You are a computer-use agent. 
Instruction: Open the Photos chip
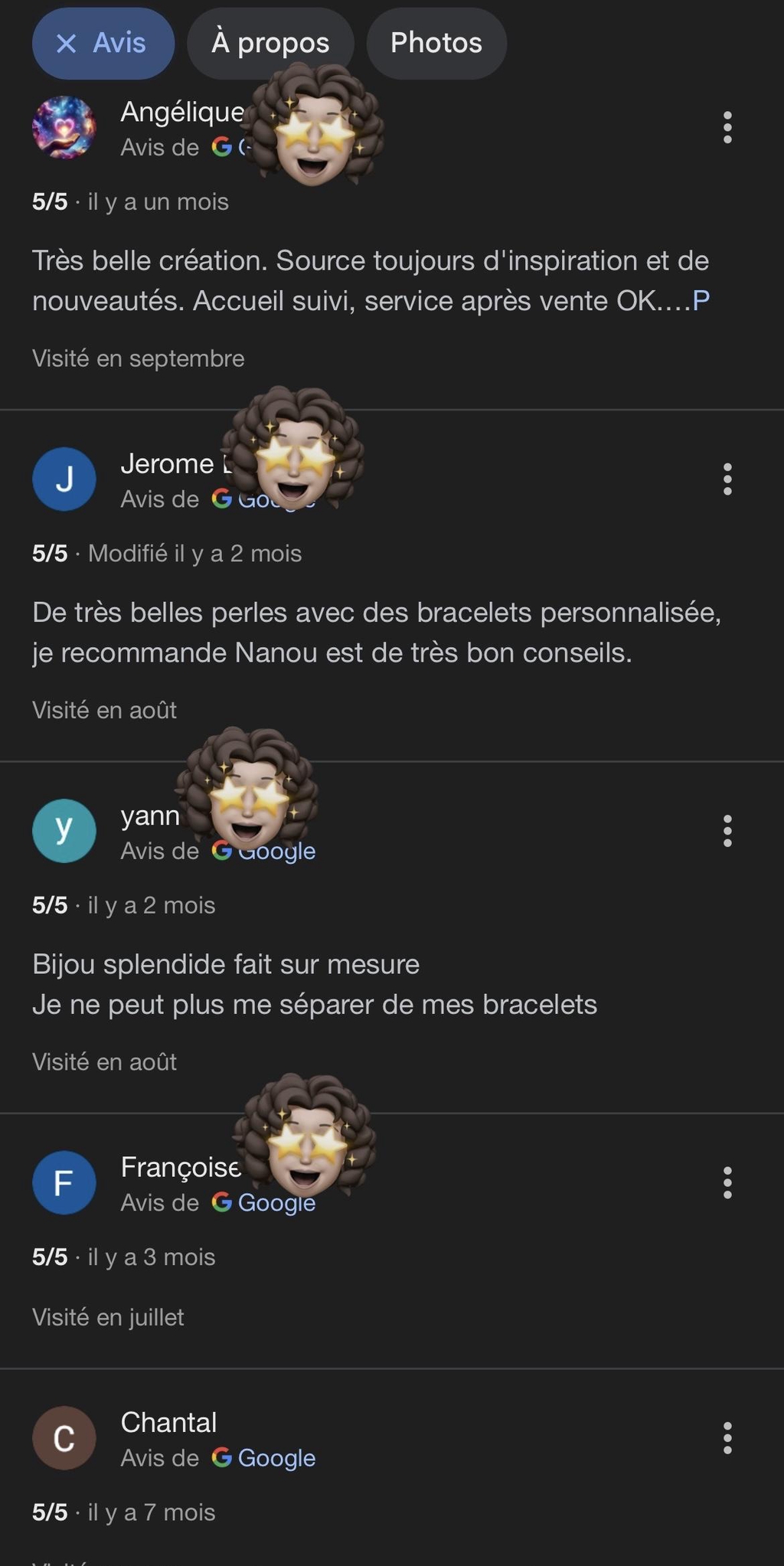click(x=436, y=44)
